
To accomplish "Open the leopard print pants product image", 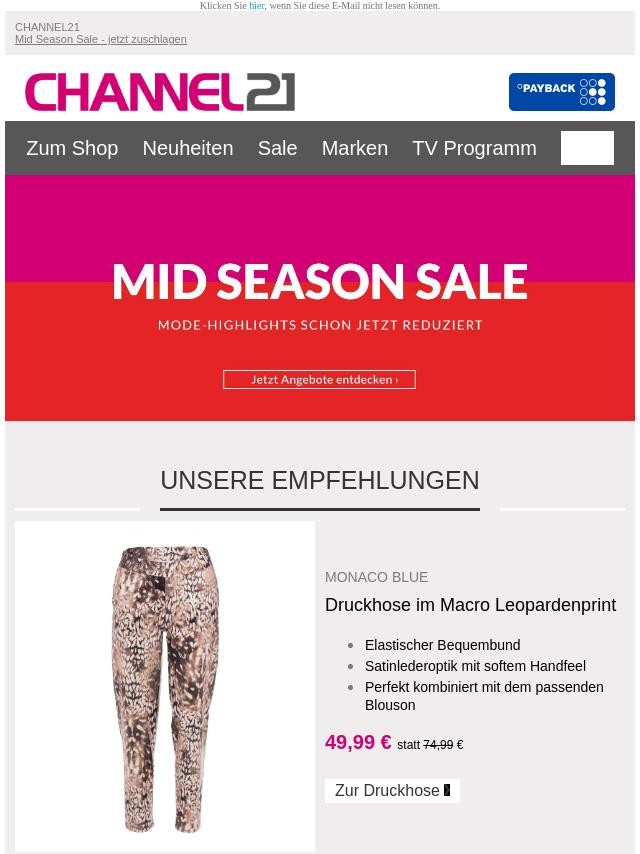I will pyautogui.click(x=165, y=687).
